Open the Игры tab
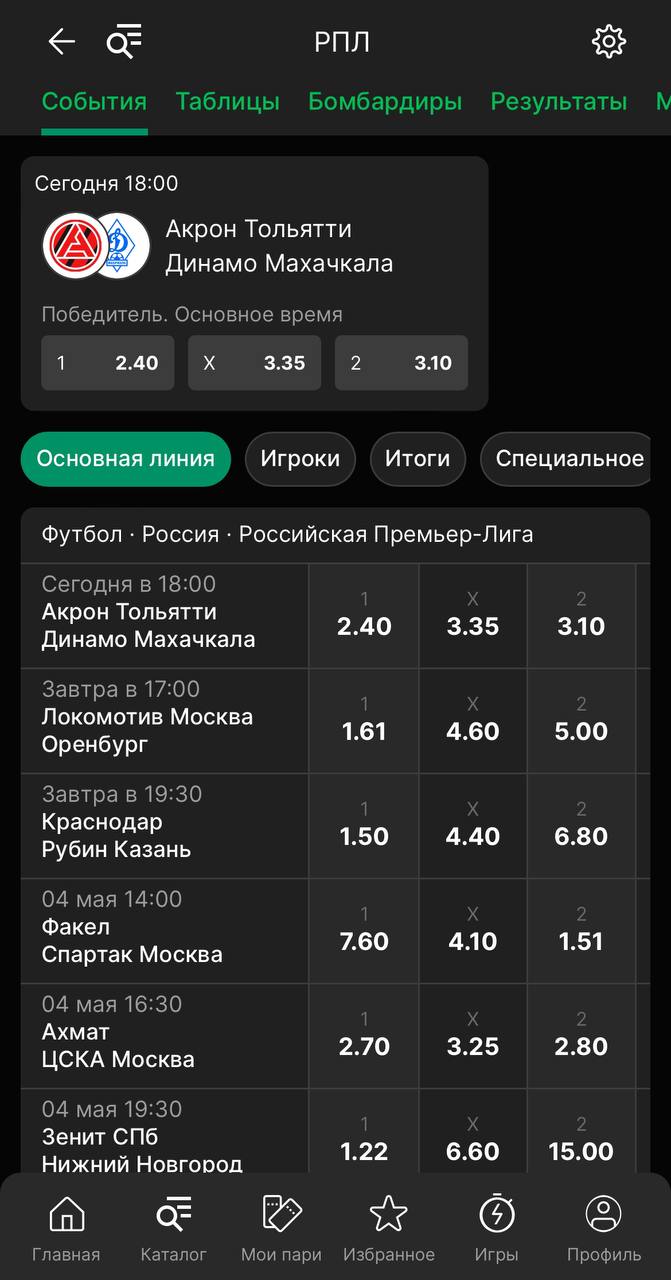Image resolution: width=671 pixels, height=1280 pixels. click(496, 1228)
